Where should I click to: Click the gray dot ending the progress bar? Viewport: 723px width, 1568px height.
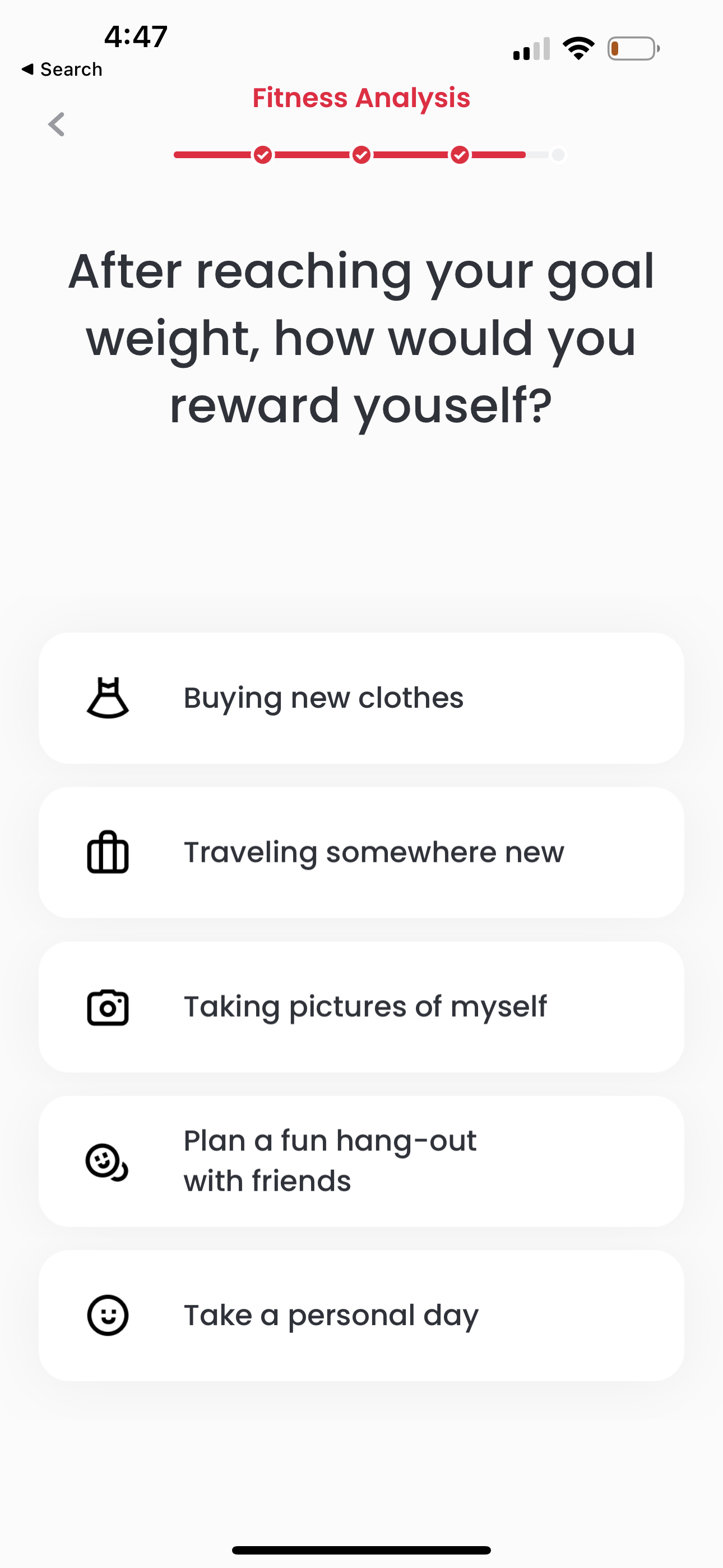(558, 155)
